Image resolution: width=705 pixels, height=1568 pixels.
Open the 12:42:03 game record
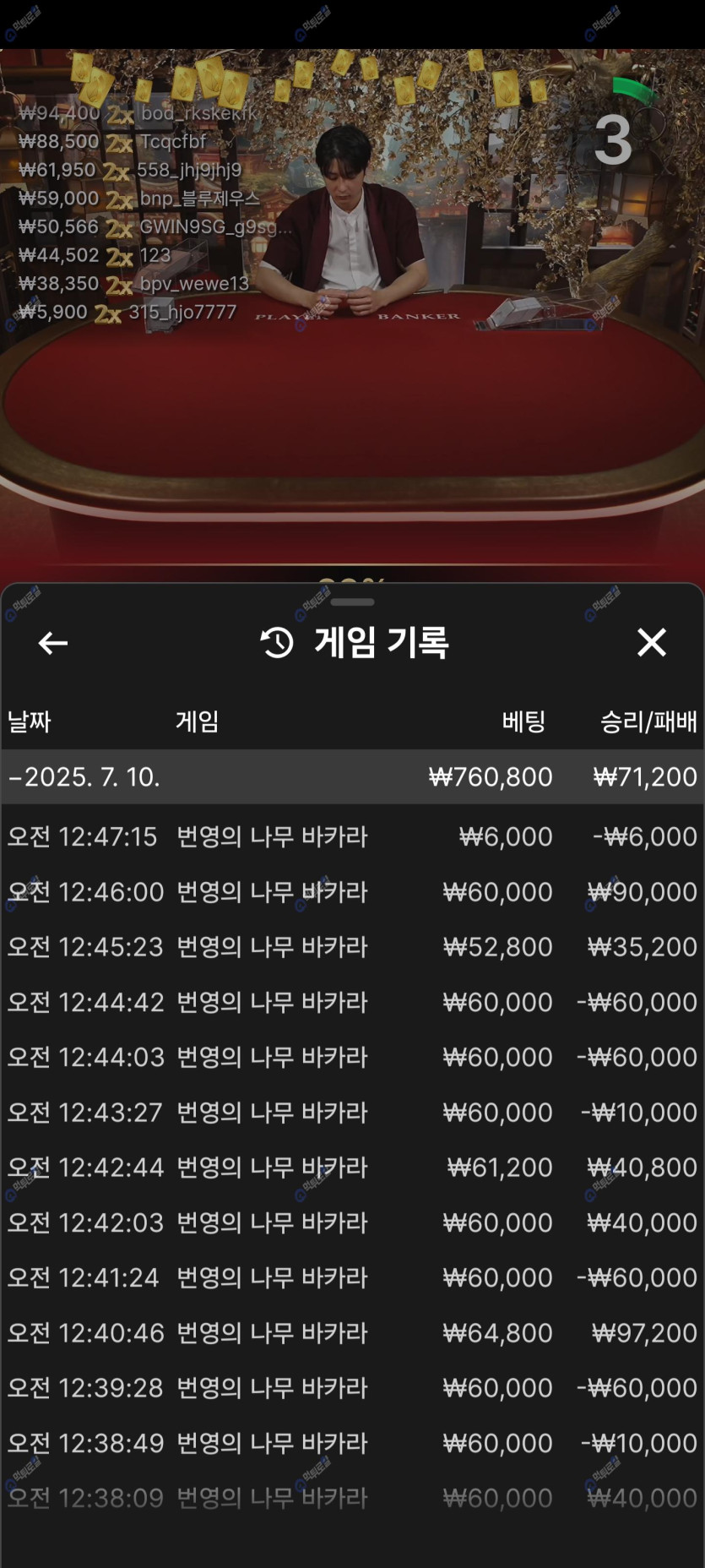(x=352, y=1222)
